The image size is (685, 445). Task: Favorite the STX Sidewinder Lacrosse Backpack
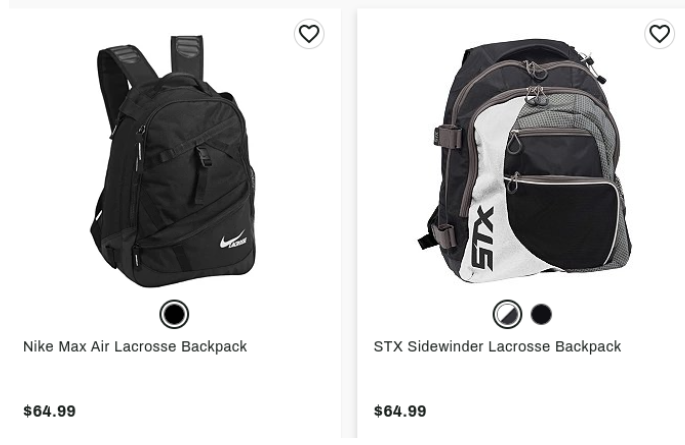659,34
